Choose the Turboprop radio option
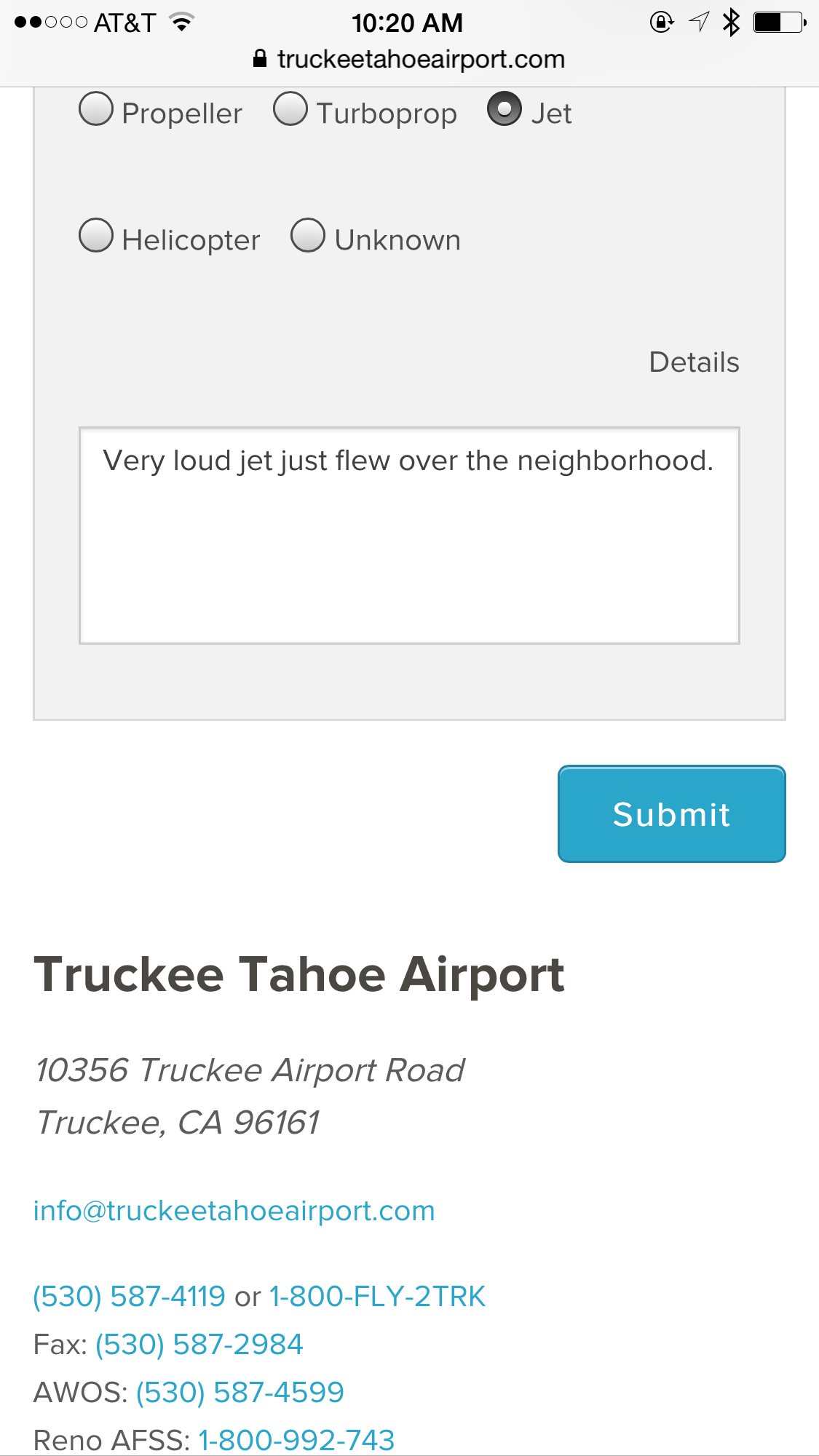 [x=290, y=109]
